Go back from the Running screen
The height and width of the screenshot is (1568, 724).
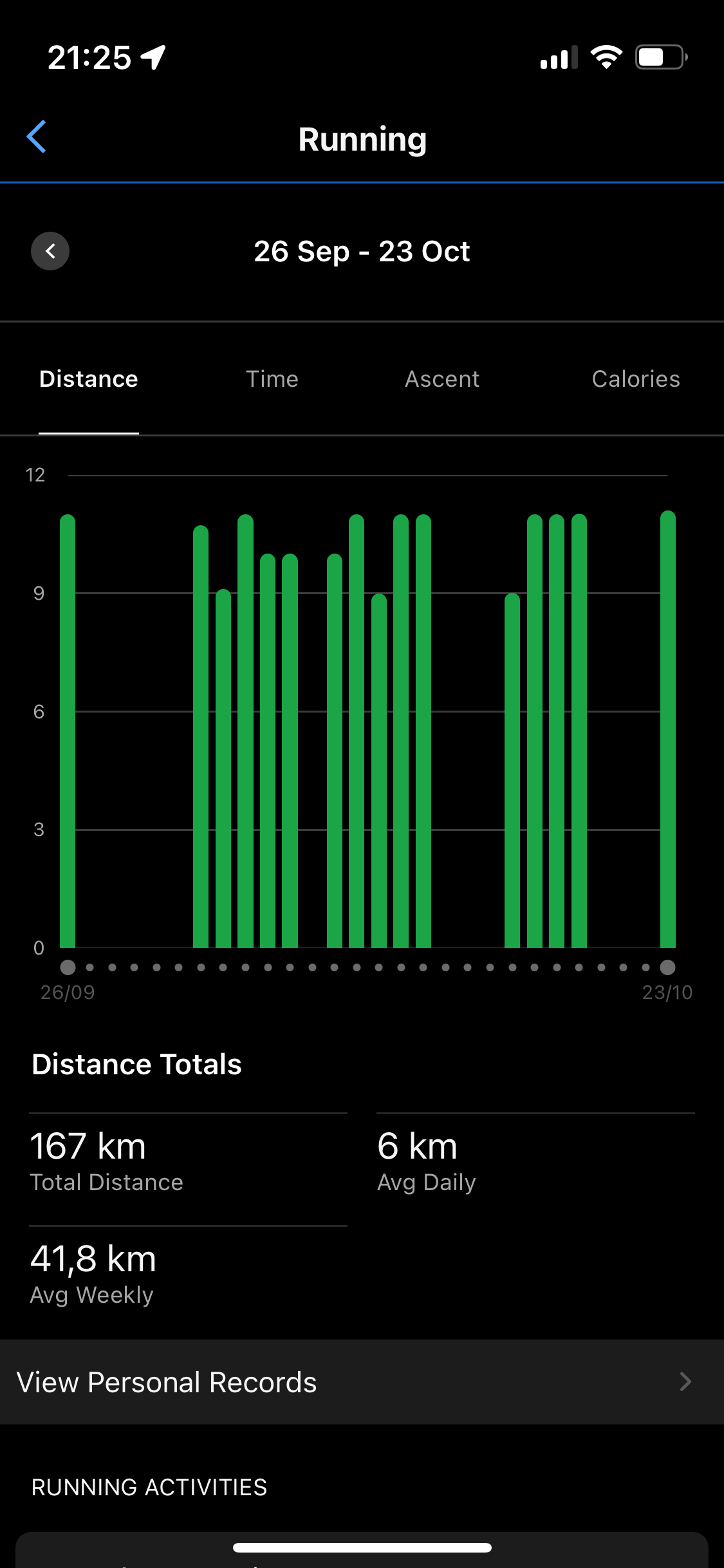(x=37, y=137)
